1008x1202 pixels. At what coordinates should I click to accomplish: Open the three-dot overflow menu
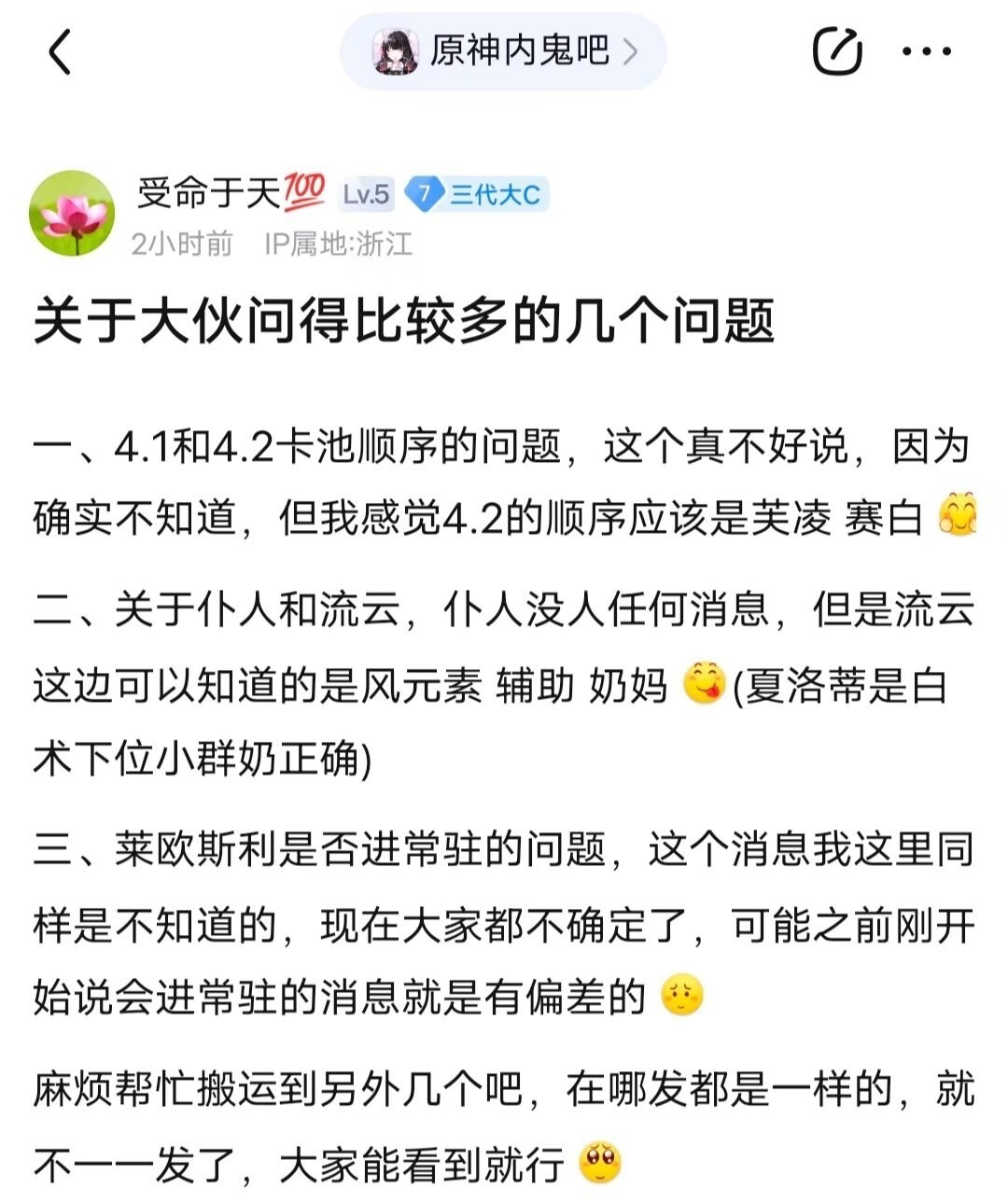(927, 51)
